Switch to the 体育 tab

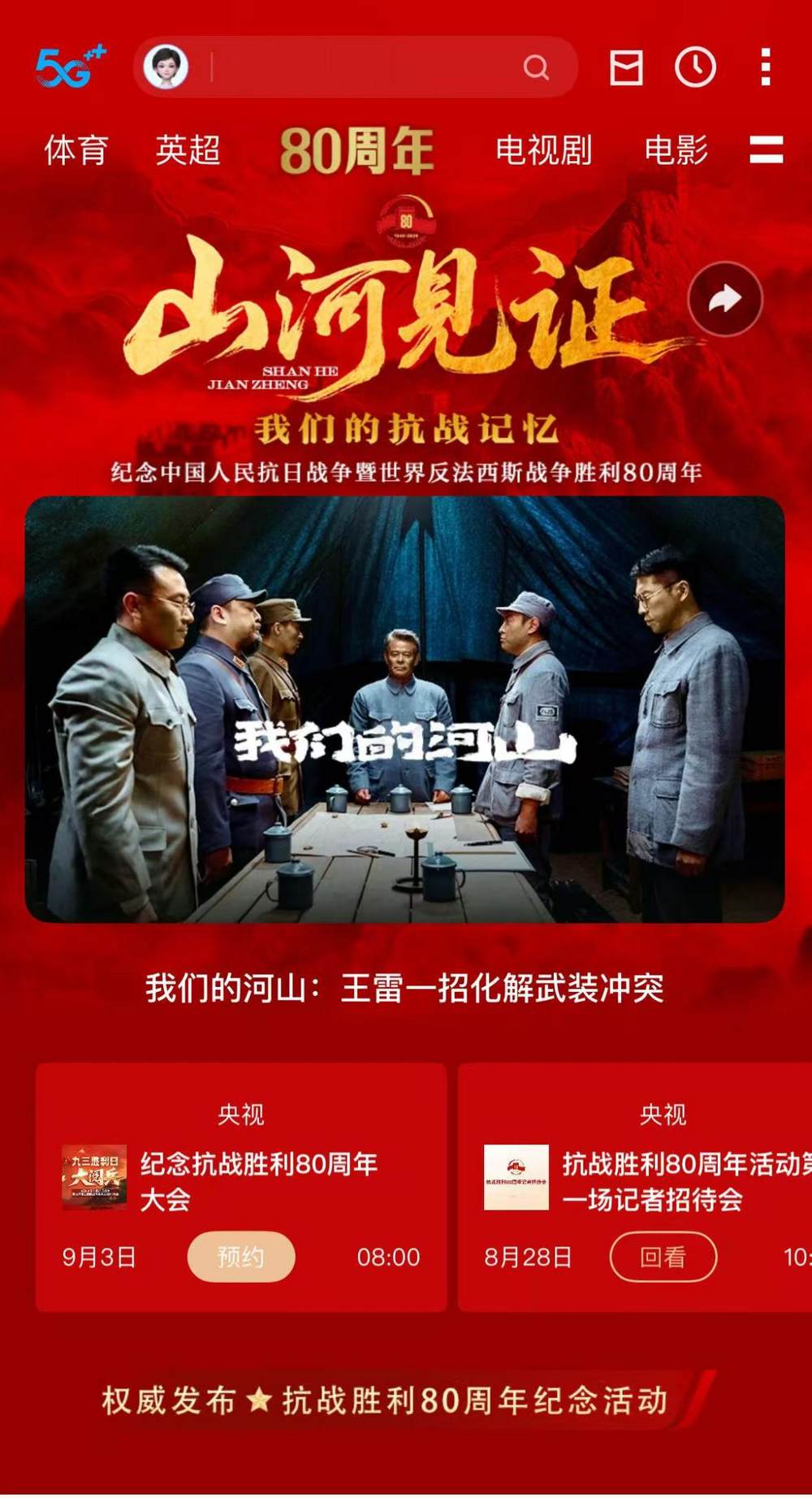76,150
